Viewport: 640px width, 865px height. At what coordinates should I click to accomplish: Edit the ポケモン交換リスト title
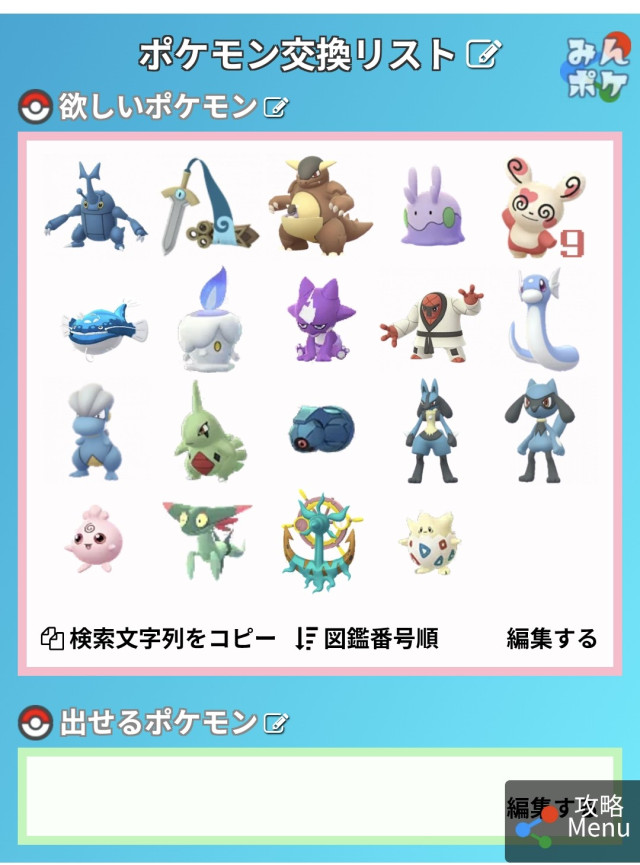click(484, 52)
